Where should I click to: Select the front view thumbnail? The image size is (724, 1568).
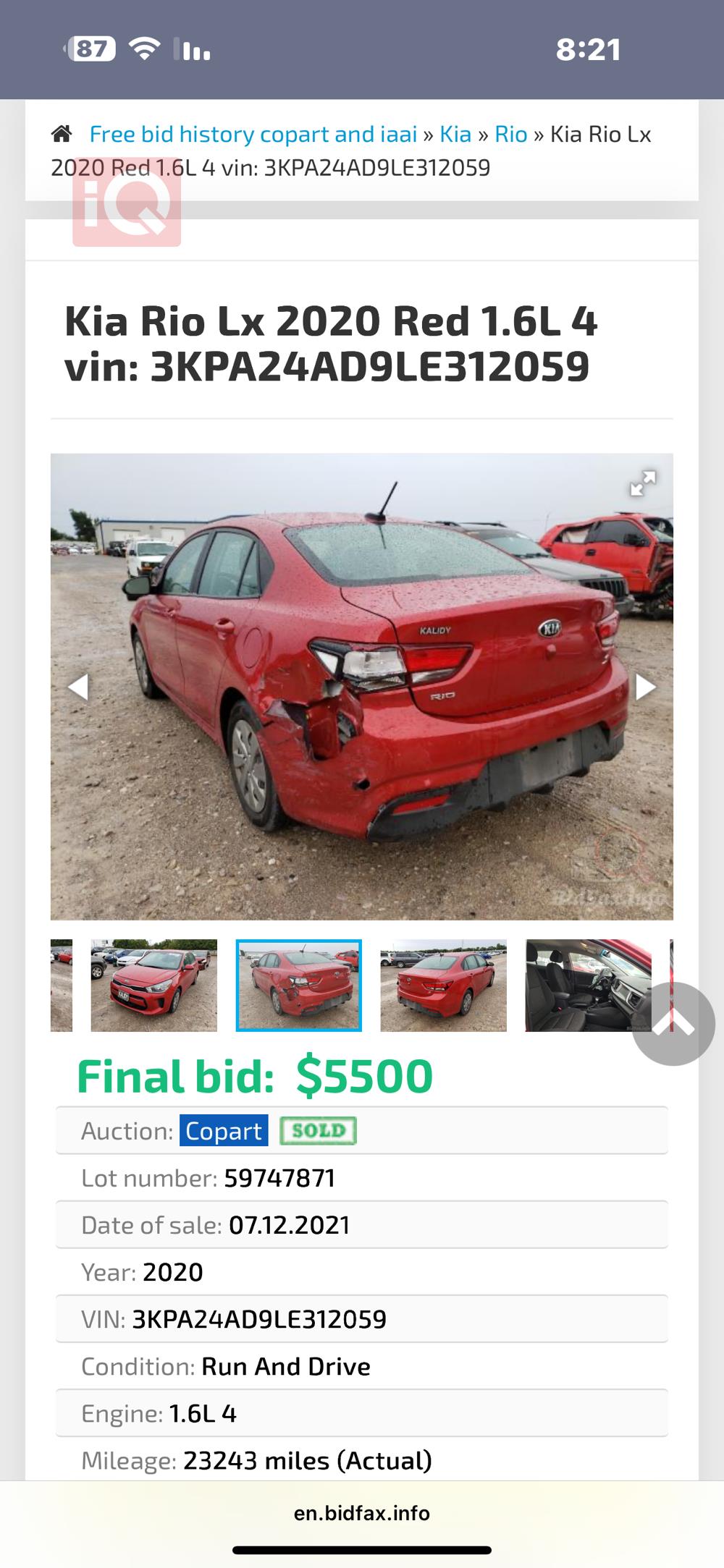coord(153,985)
